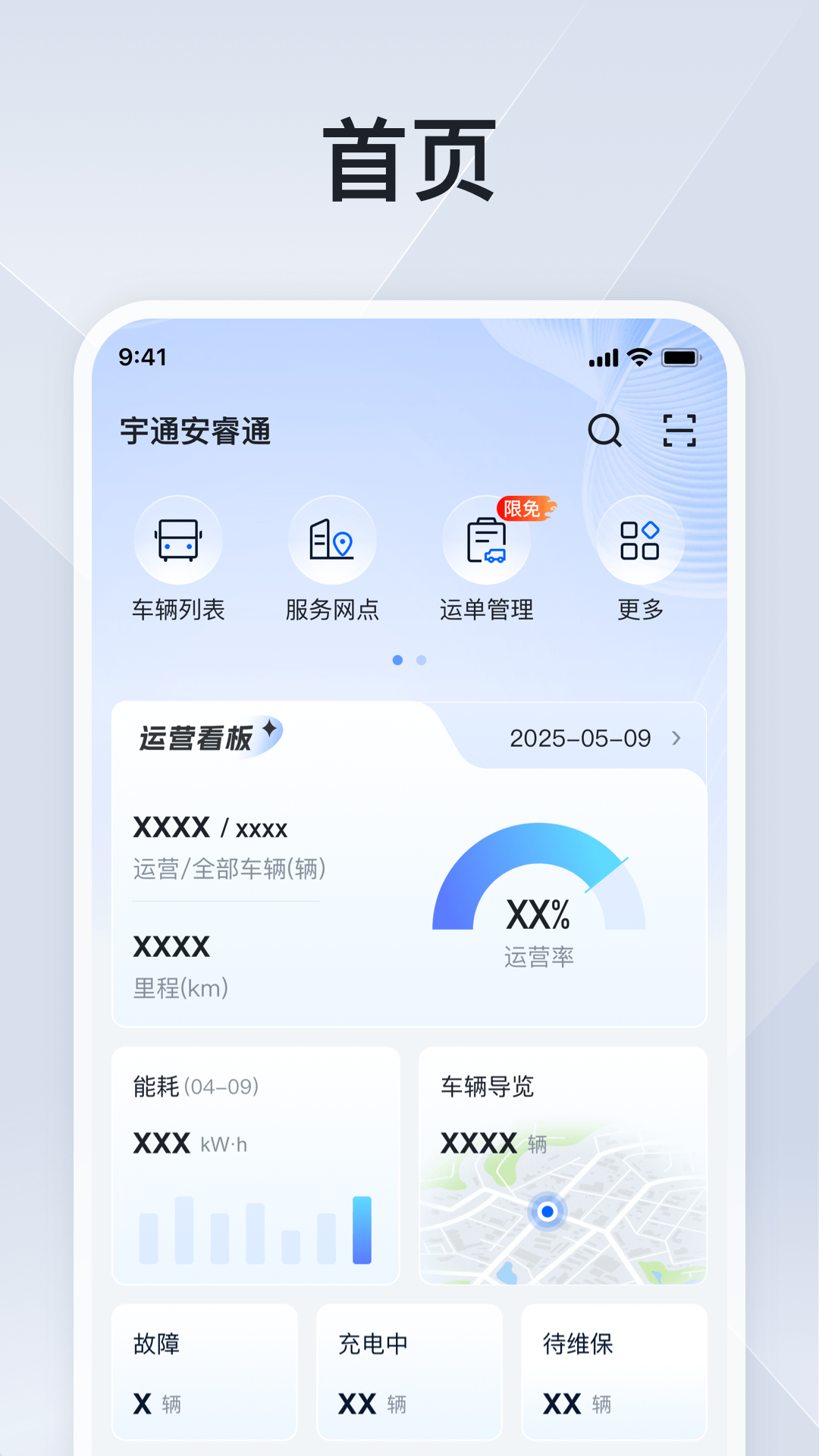Screen dimensions: 819x1456
Task: View the 故障 fault vehicles count
Action: [x=205, y=1373]
